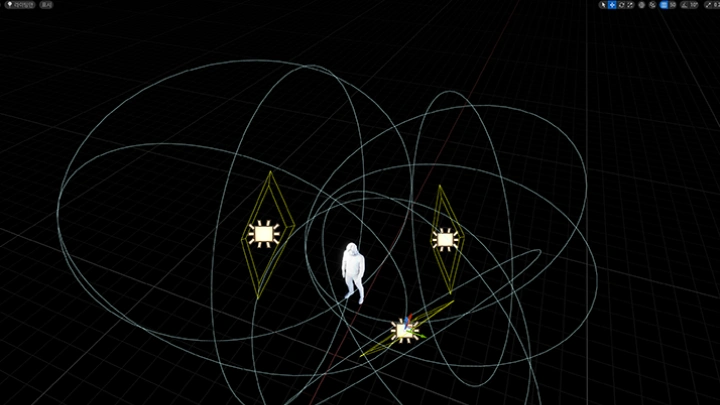Switch to the rotate tool
720x405 pixels.
tap(621, 5)
